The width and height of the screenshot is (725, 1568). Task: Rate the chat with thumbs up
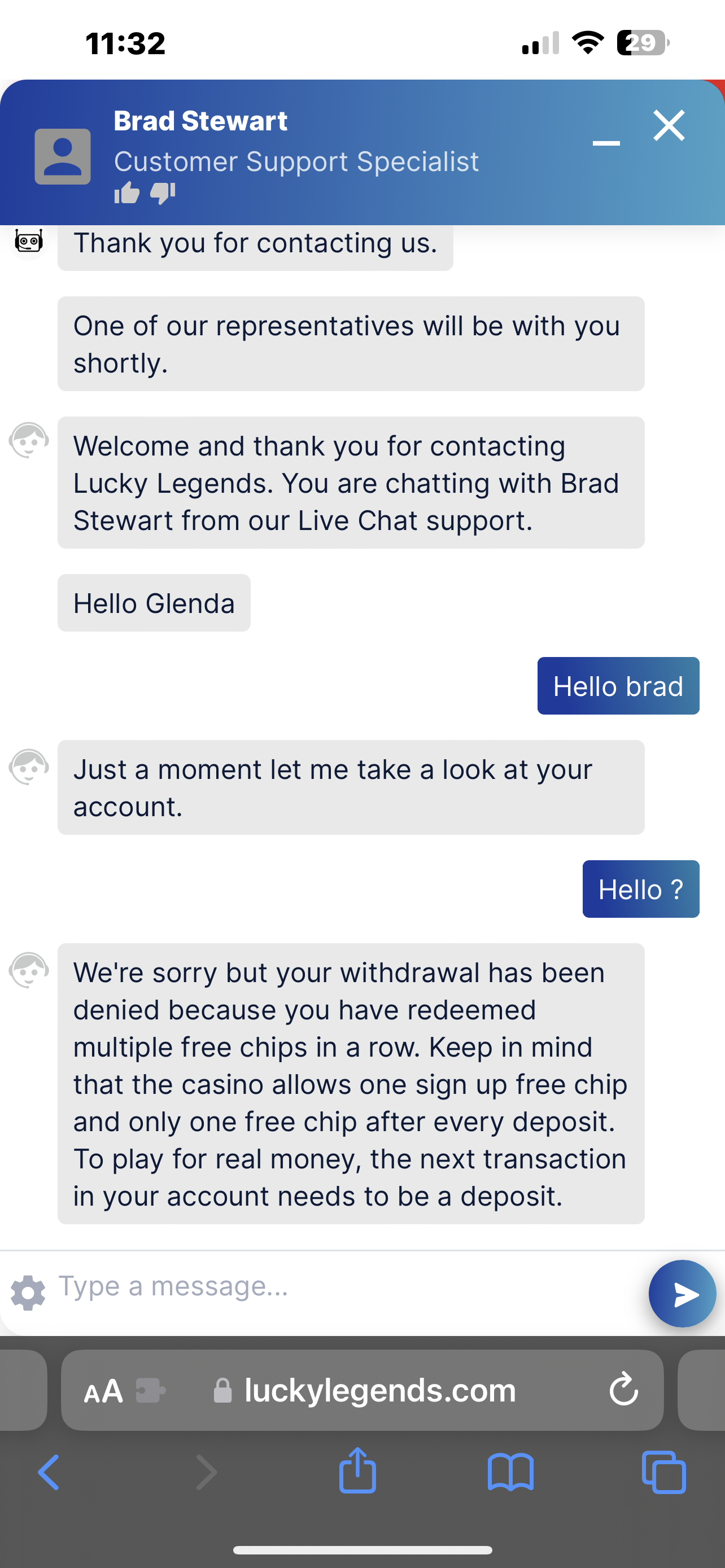pos(126,193)
